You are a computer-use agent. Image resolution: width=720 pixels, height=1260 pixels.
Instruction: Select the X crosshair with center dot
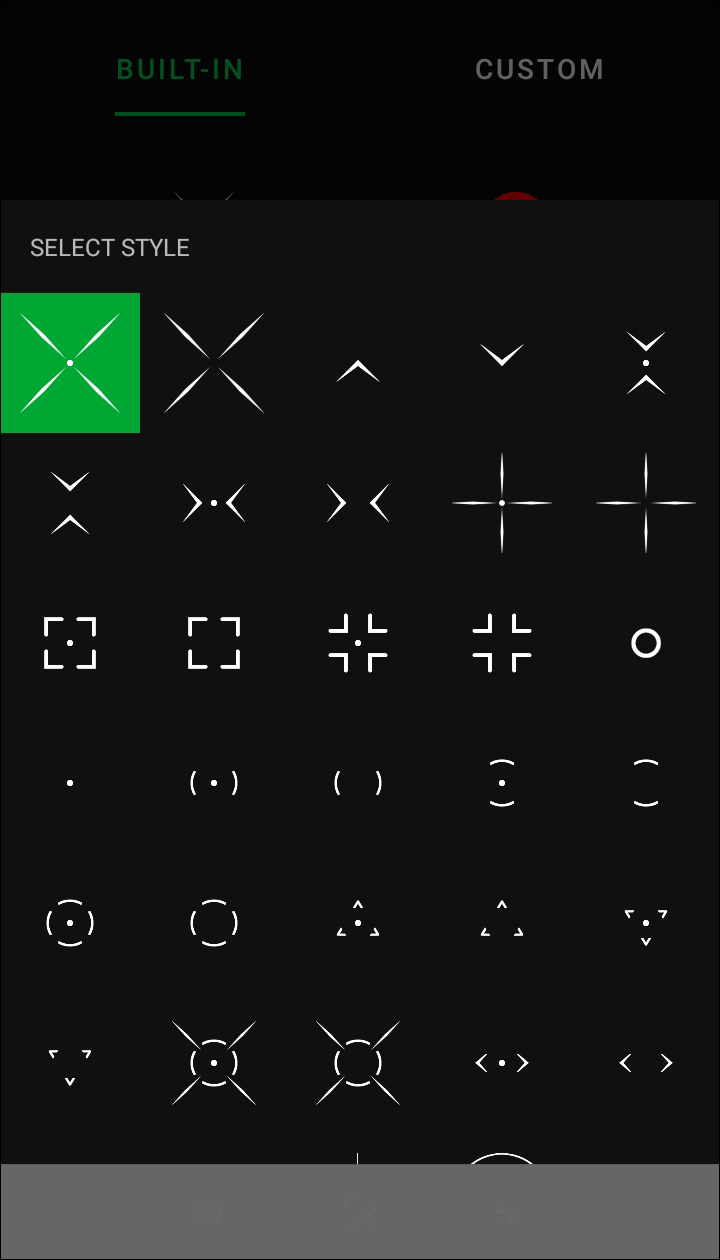[x=70, y=363]
